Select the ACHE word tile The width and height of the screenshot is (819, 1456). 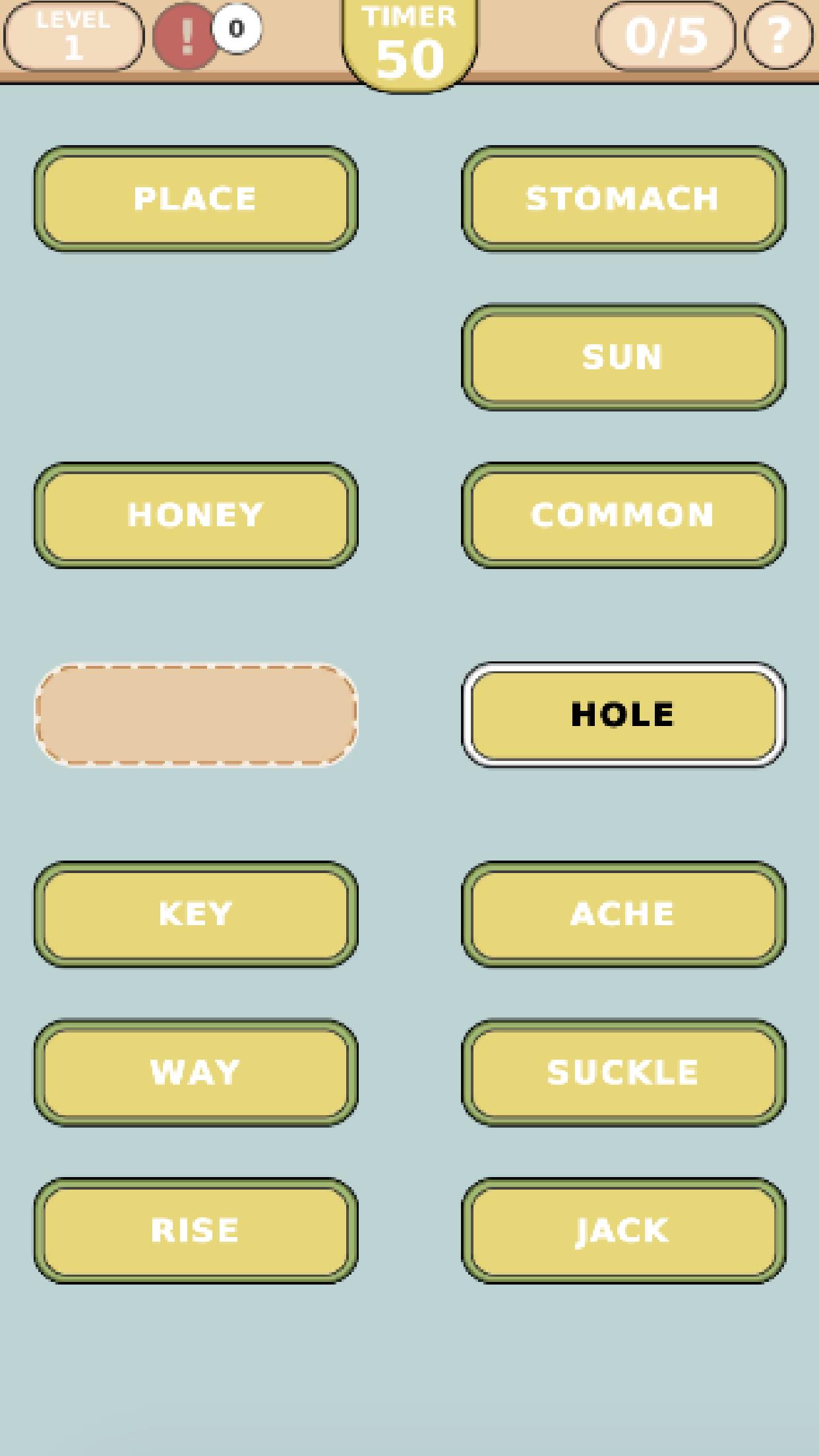[x=623, y=914]
